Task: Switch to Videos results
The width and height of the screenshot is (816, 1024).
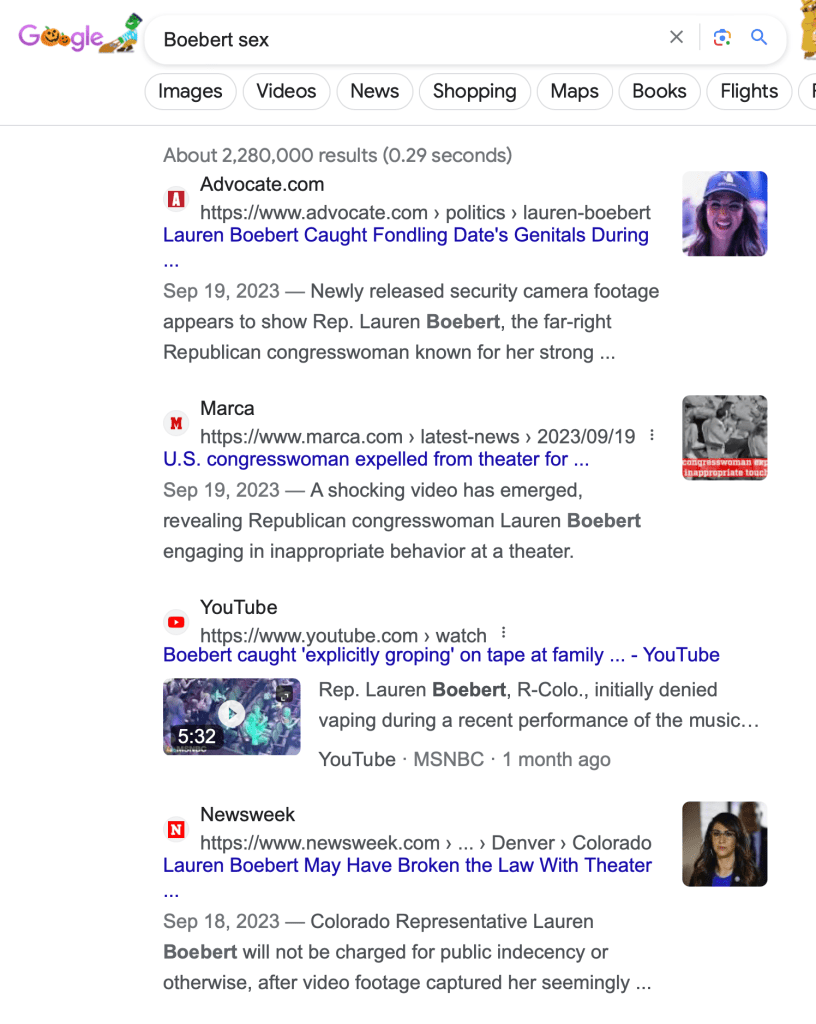Action: pyautogui.click(x=286, y=91)
